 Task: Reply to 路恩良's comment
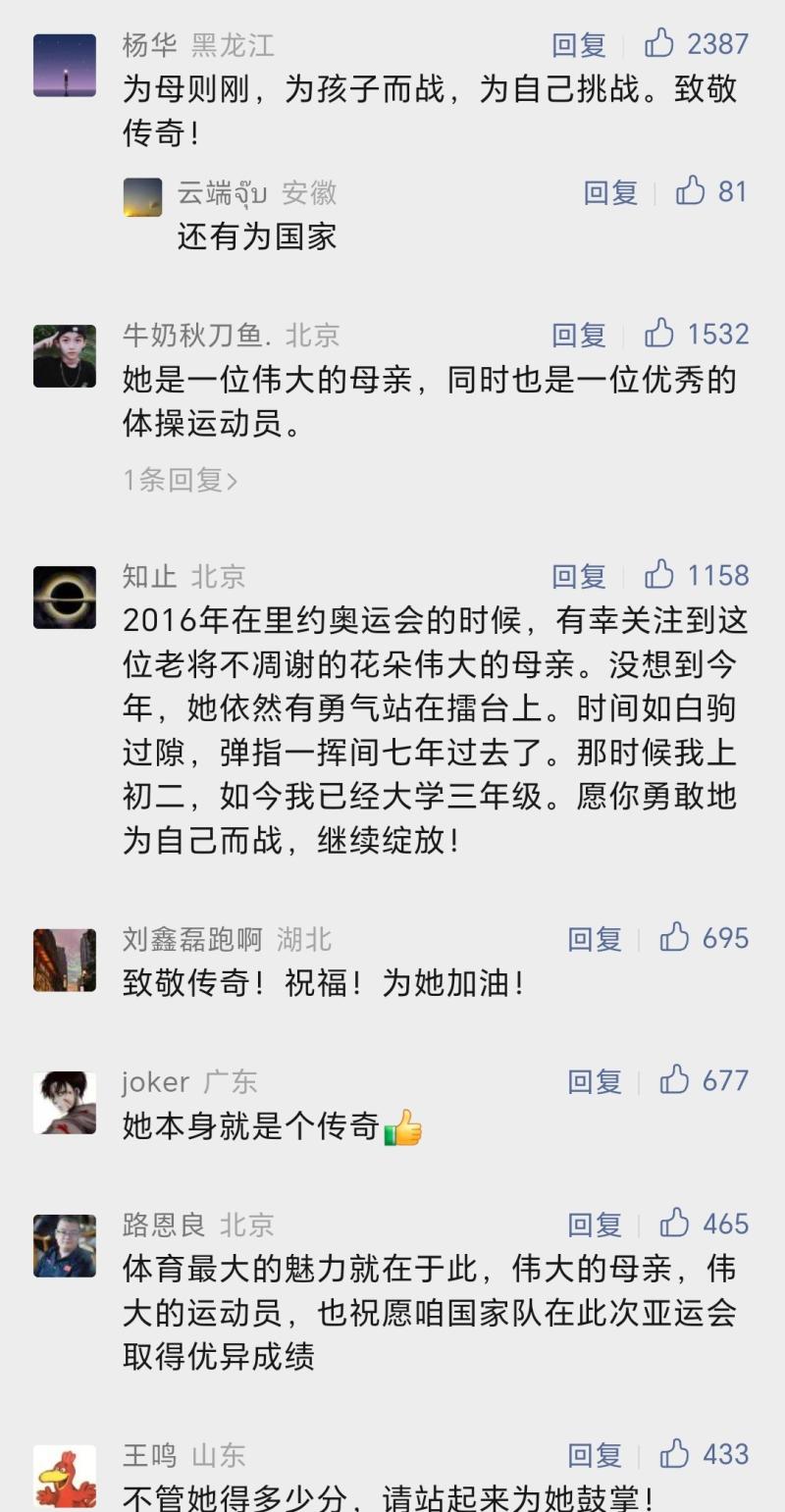595,1225
